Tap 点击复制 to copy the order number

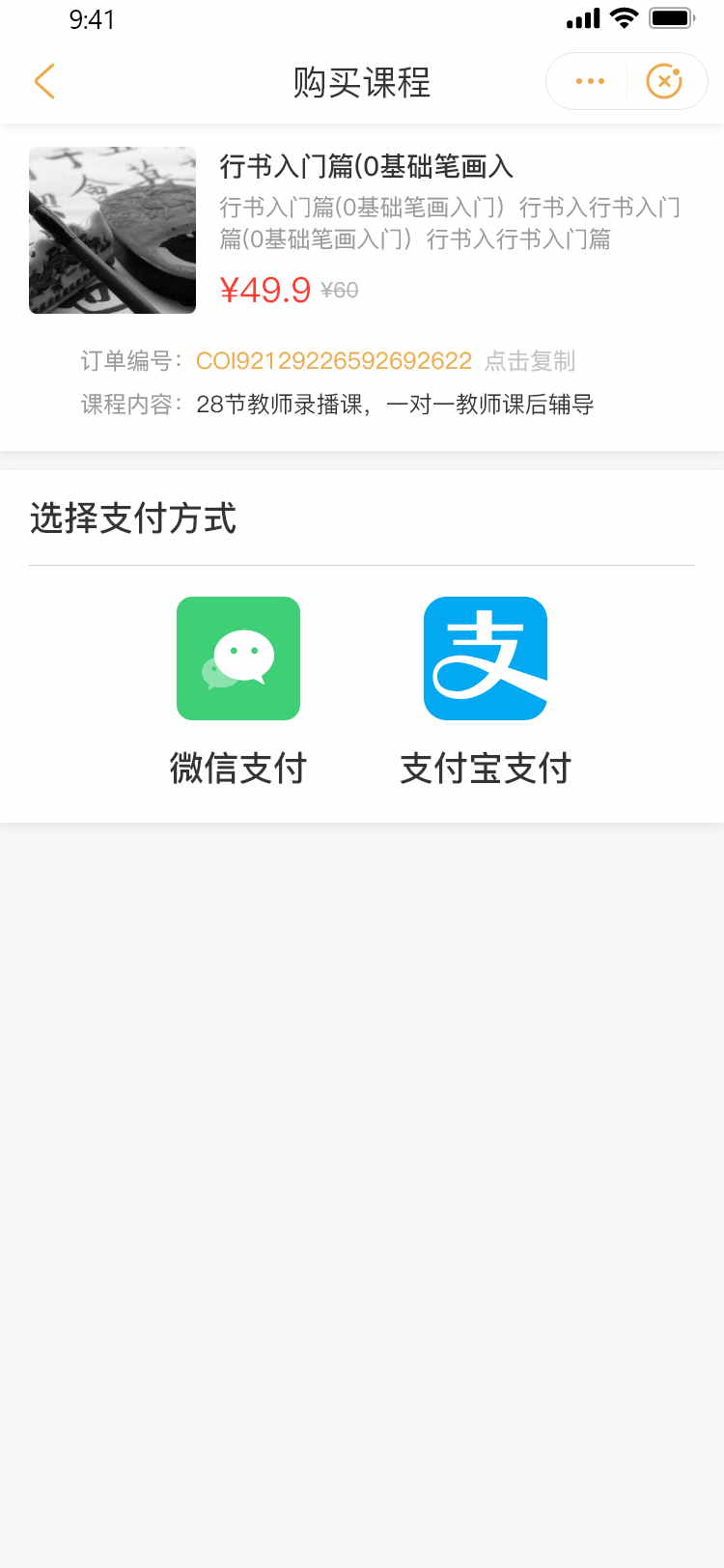pos(530,361)
